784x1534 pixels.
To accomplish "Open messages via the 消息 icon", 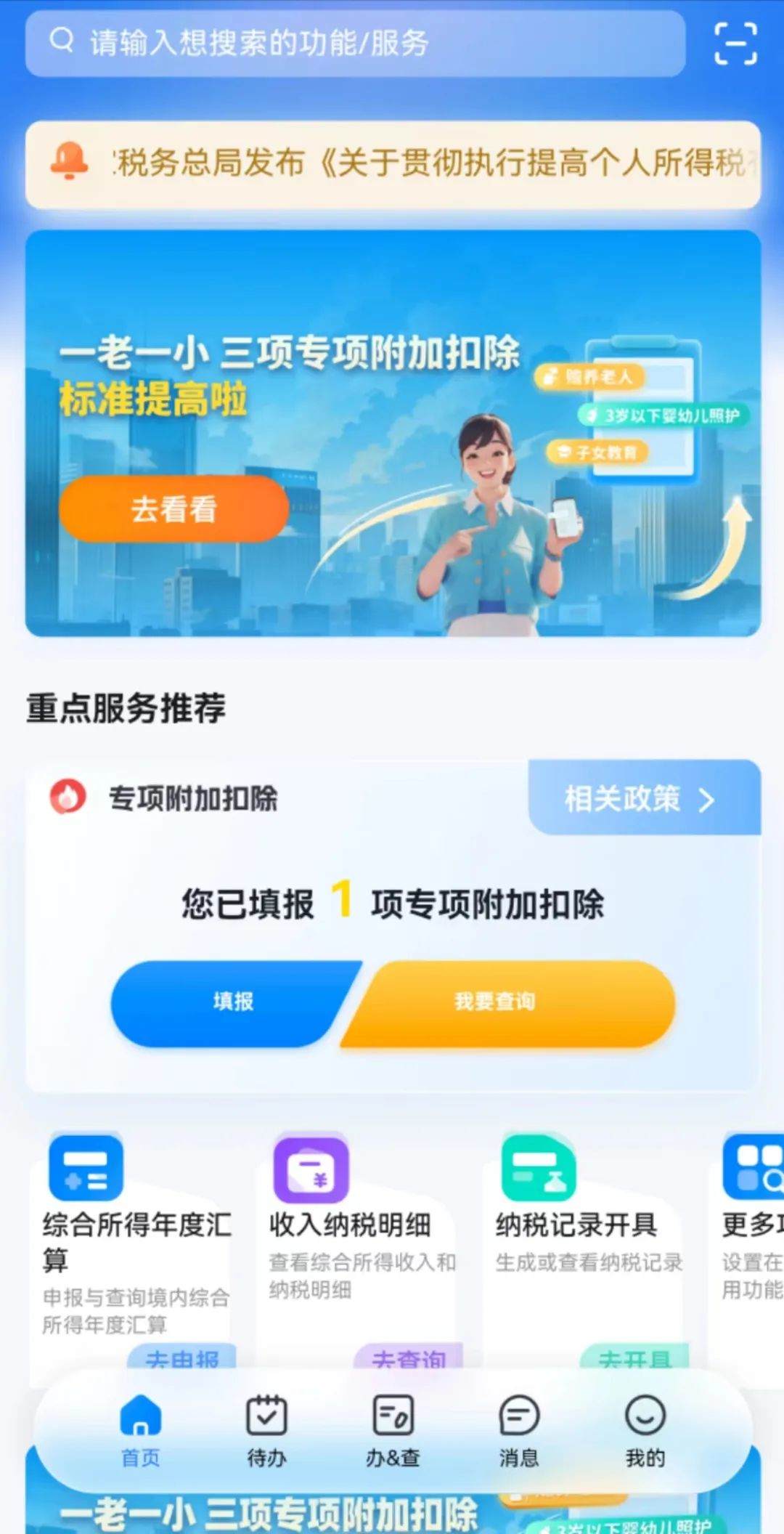I will (518, 1416).
